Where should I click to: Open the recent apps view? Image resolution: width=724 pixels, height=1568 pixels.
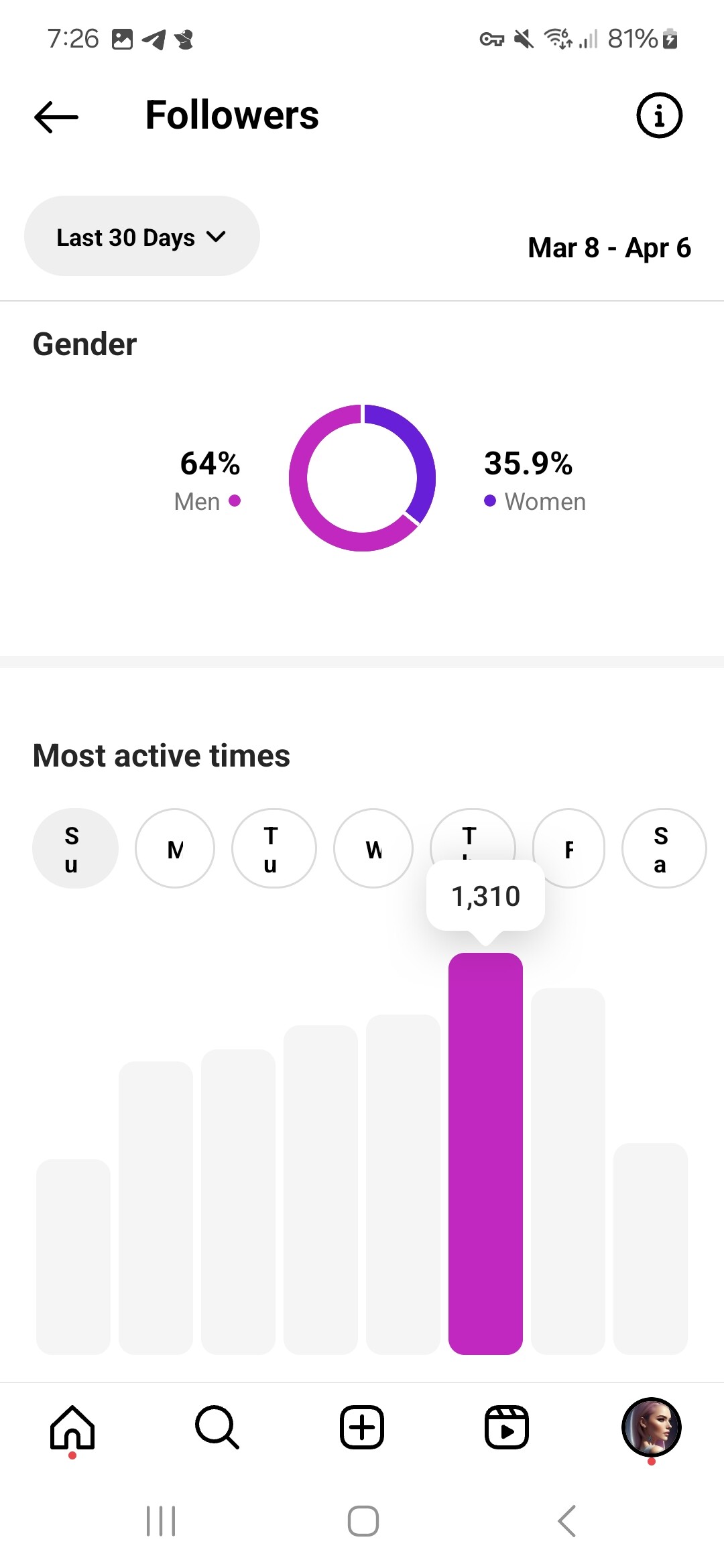[161, 1521]
